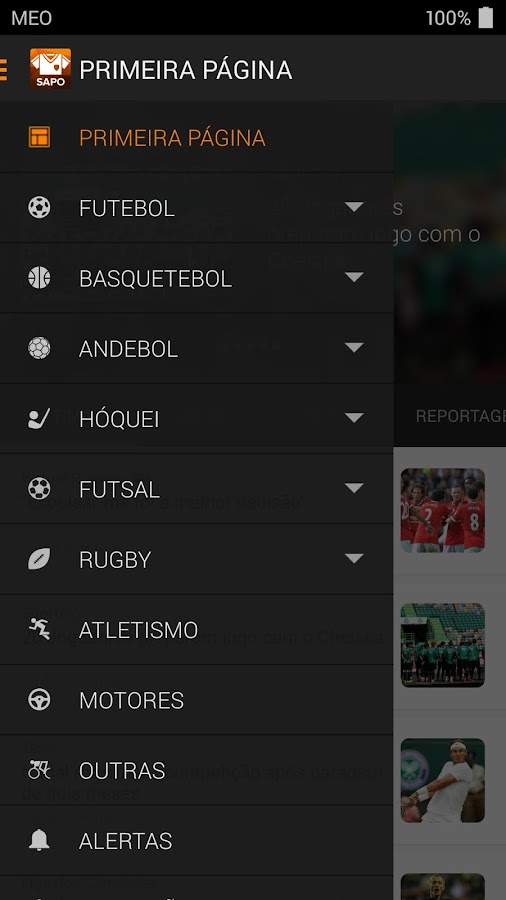The image size is (506, 900).
Task: Select Outras sports
Action: [197, 770]
